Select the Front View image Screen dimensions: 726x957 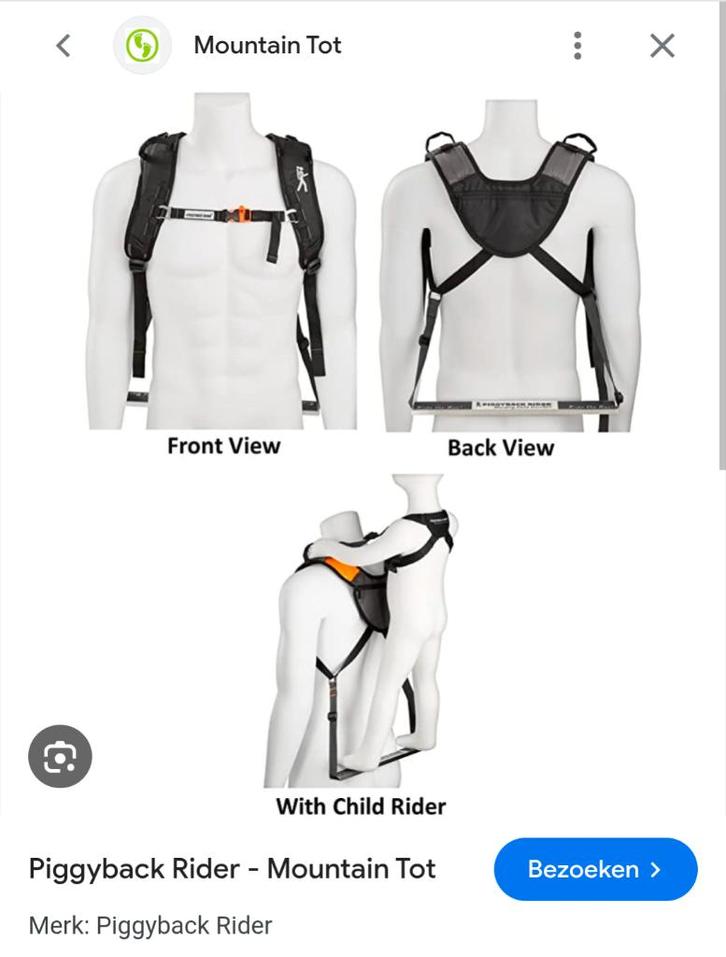[222, 260]
